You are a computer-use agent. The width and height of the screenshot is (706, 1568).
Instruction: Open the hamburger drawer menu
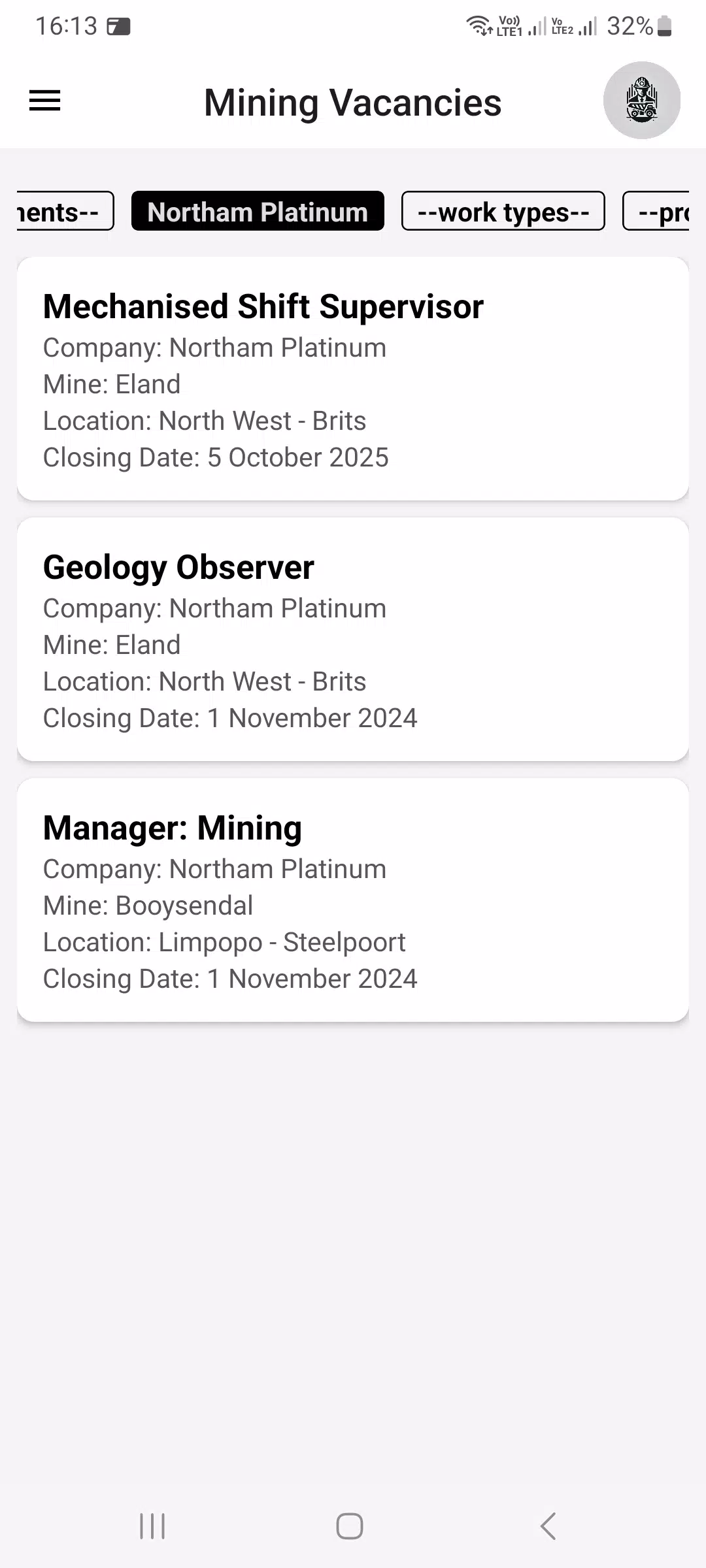(44, 101)
